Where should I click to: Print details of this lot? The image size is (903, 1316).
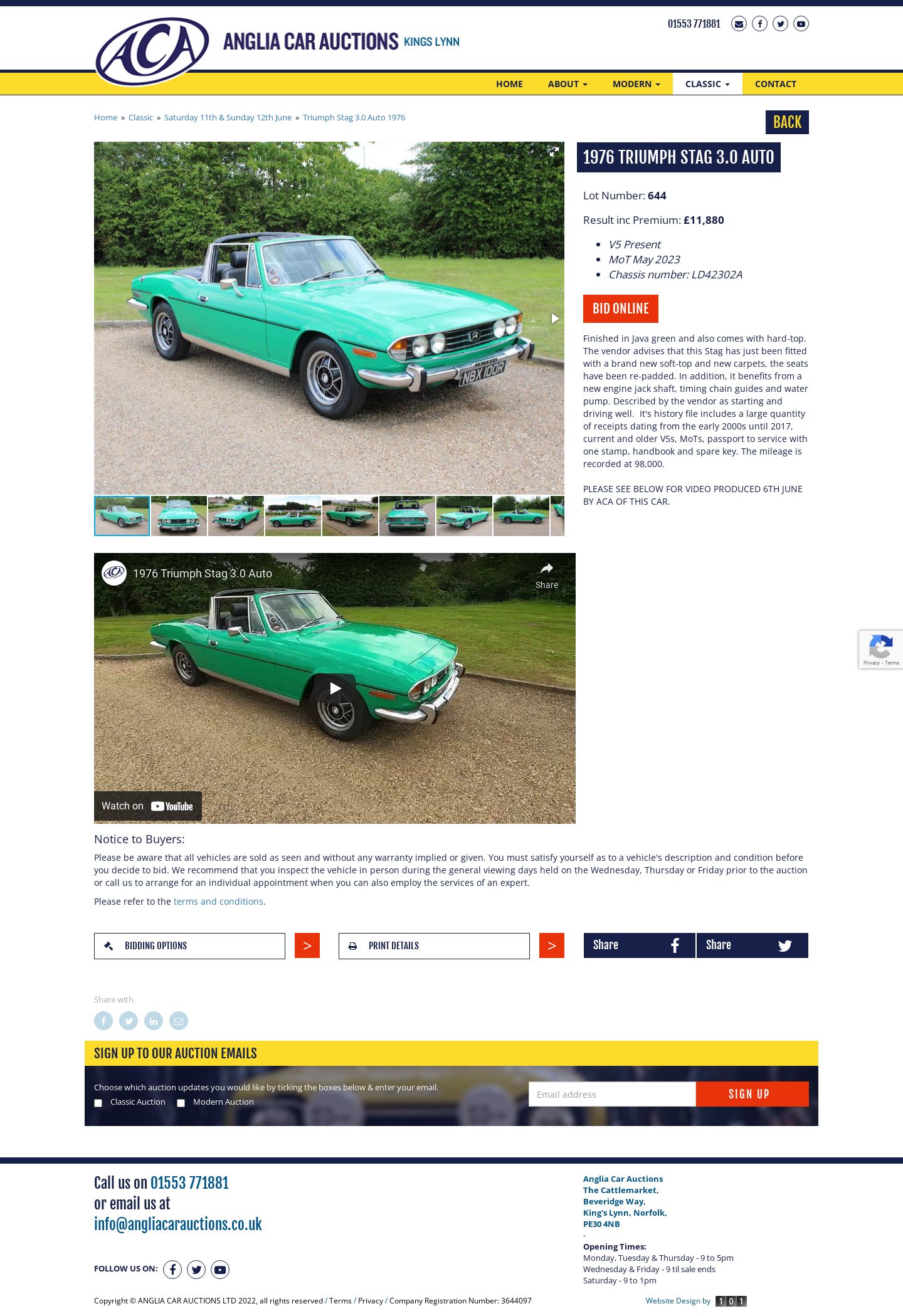point(434,946)
